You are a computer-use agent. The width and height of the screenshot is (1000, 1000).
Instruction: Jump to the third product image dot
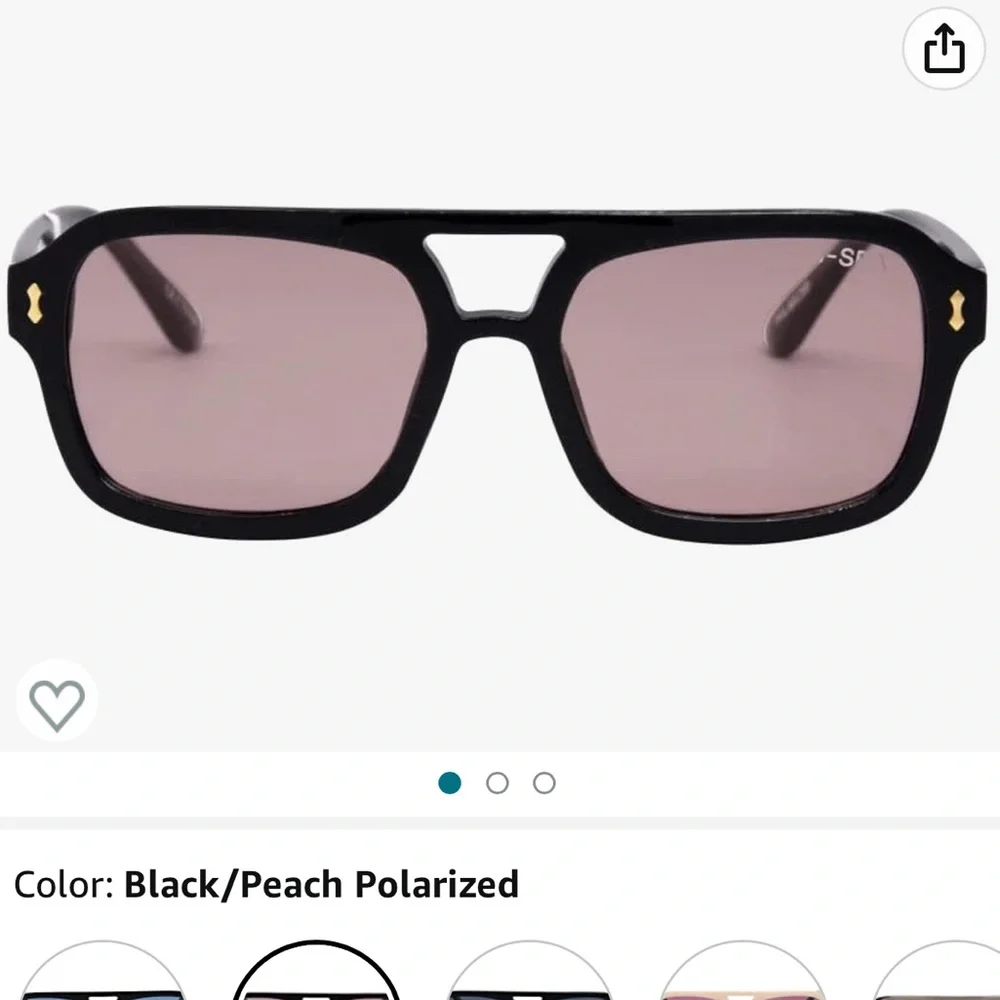[544, 783]
